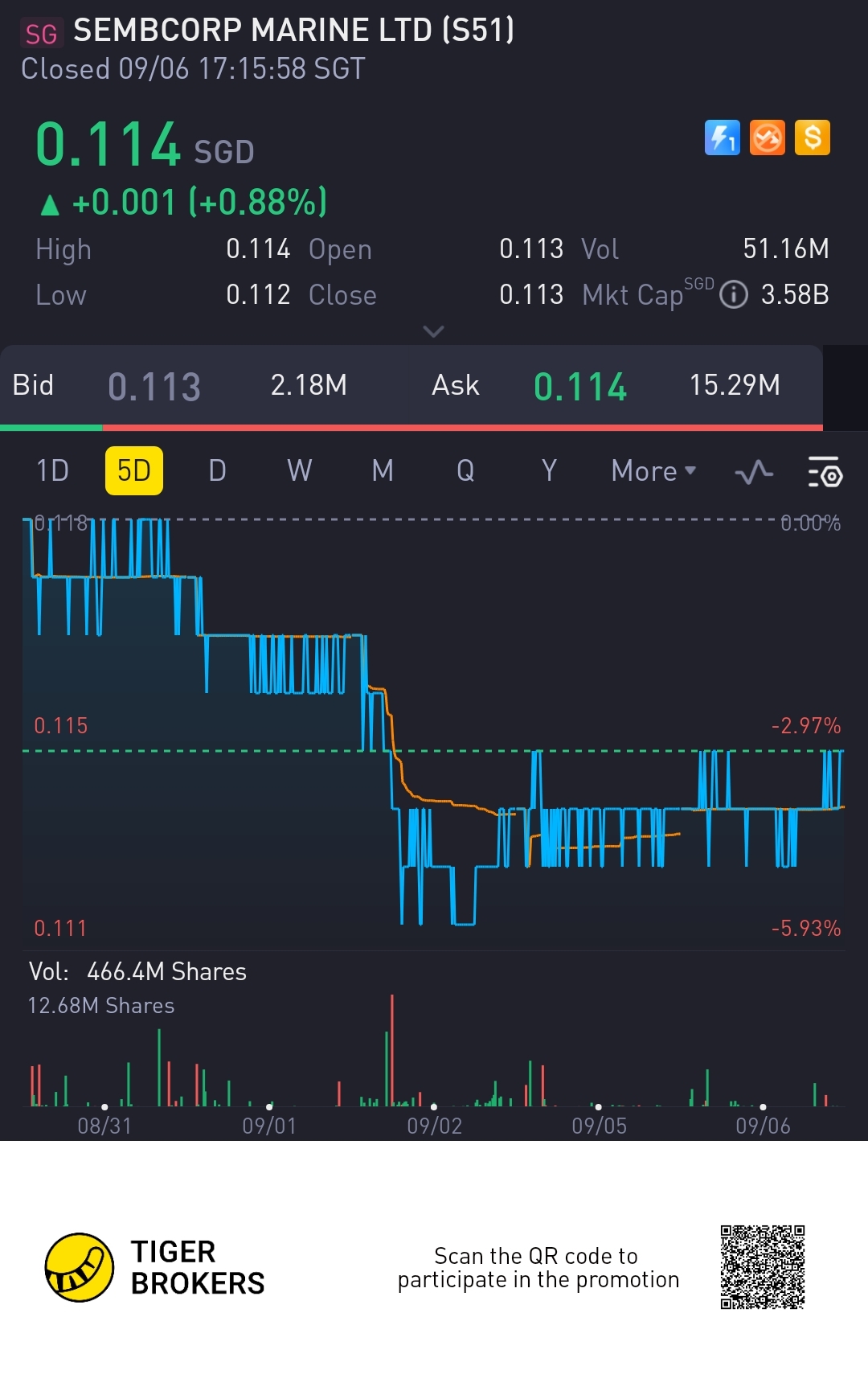
Task: Select the 5D chart range
Action: tap(133, 470)
